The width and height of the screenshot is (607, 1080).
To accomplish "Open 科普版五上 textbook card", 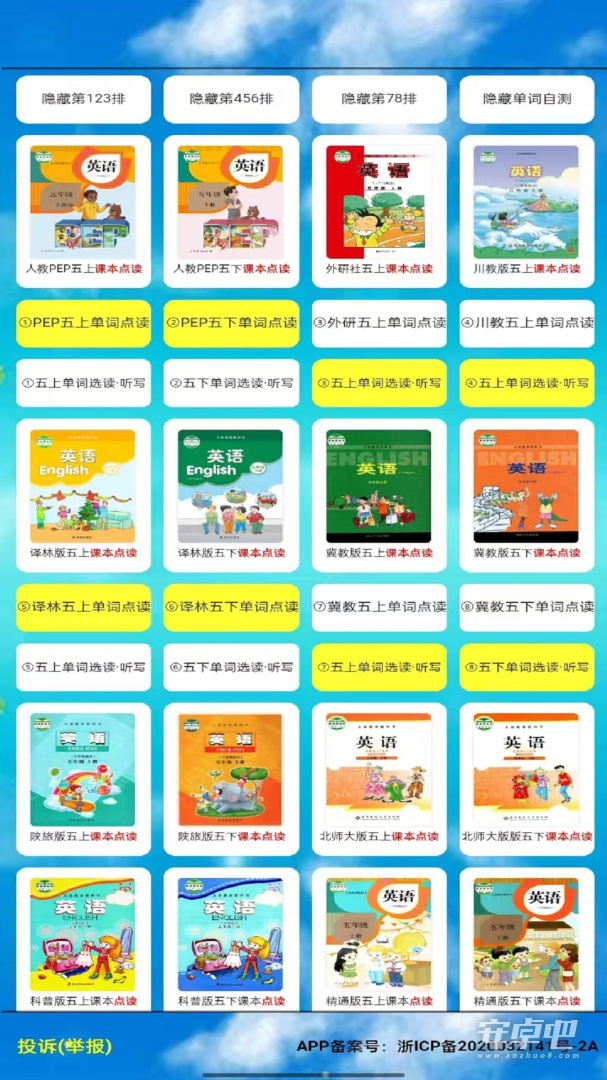I will (x=83, y=939).
